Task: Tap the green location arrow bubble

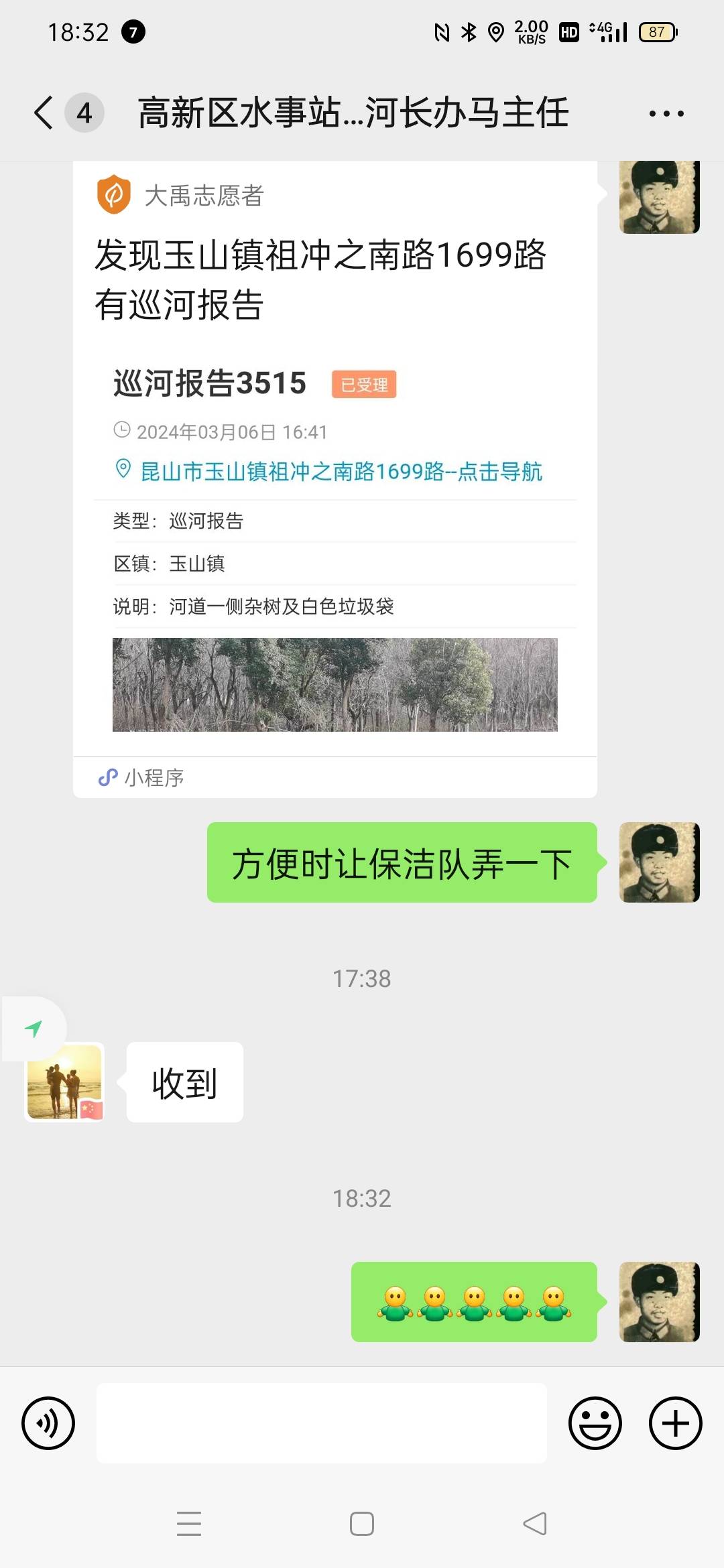Action: pyautogui.click(x=34, y=1029)
